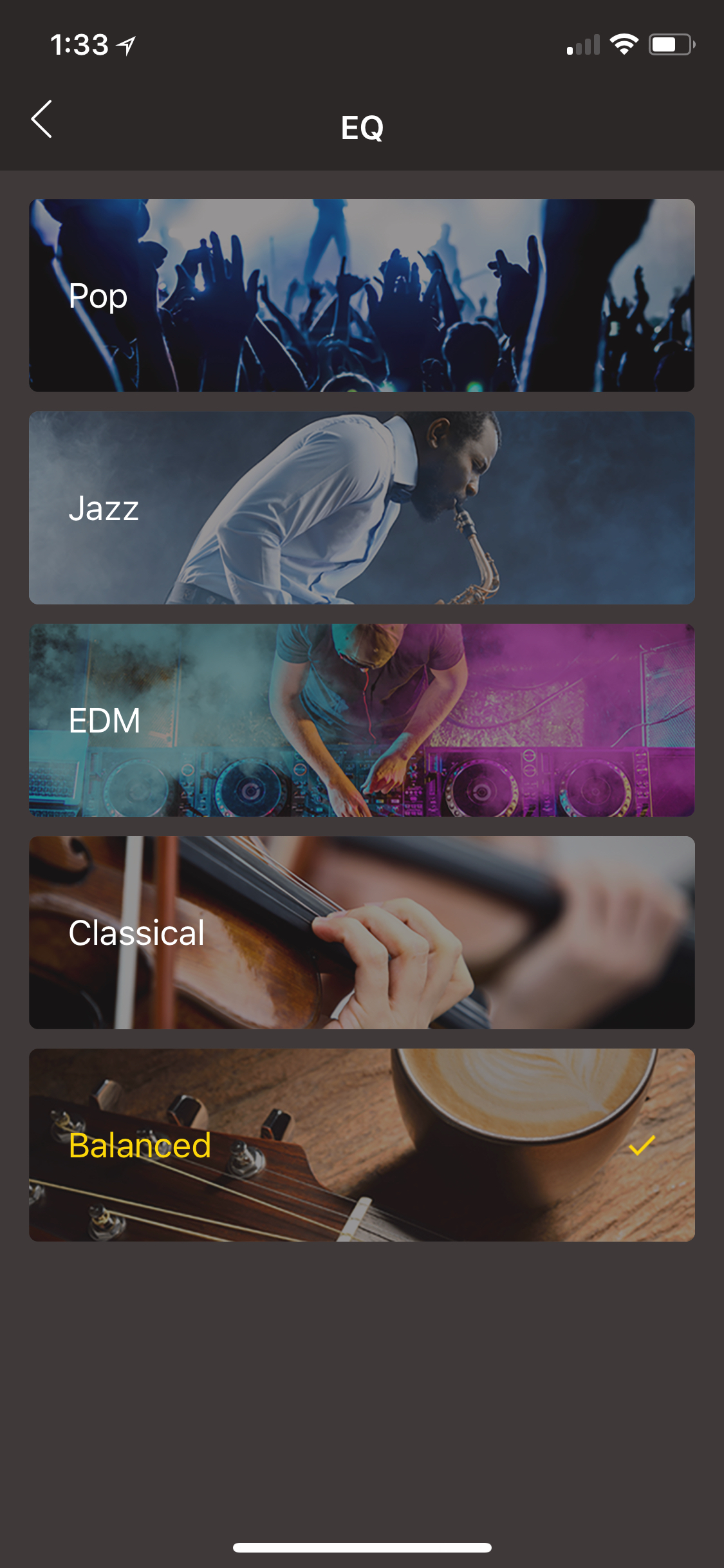
Task: Select the Pop equalizer preset
Action: click(362, 295)
